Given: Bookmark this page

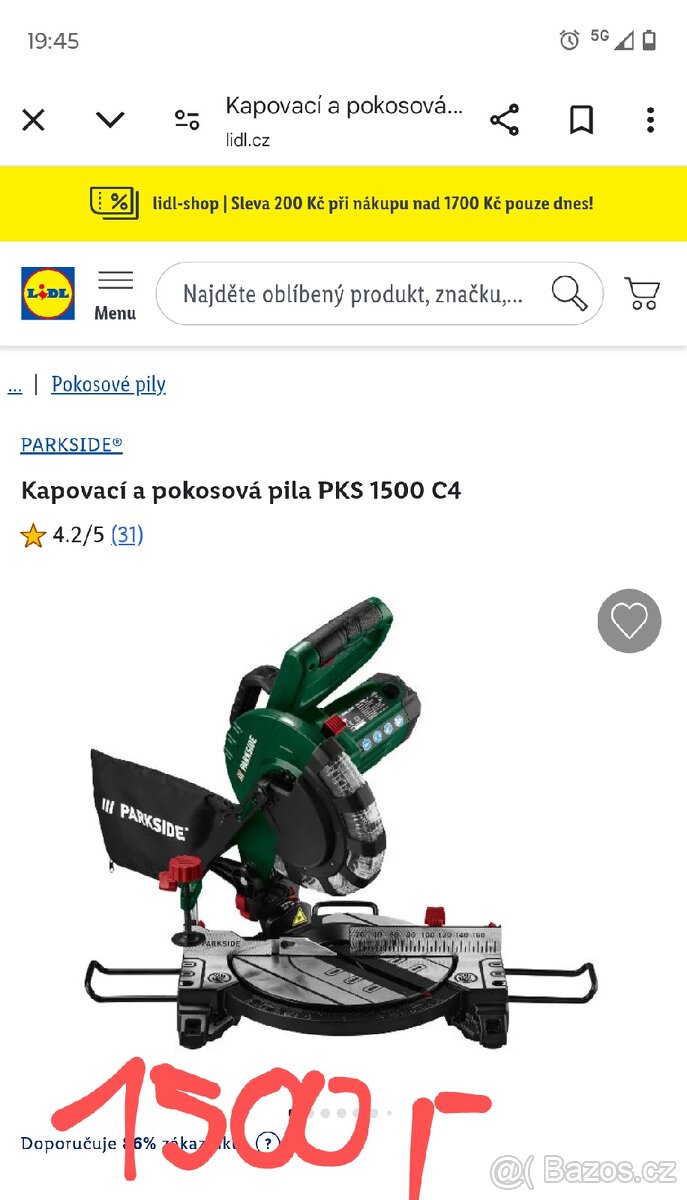Looking at the screenshot, I should (581, 121).
